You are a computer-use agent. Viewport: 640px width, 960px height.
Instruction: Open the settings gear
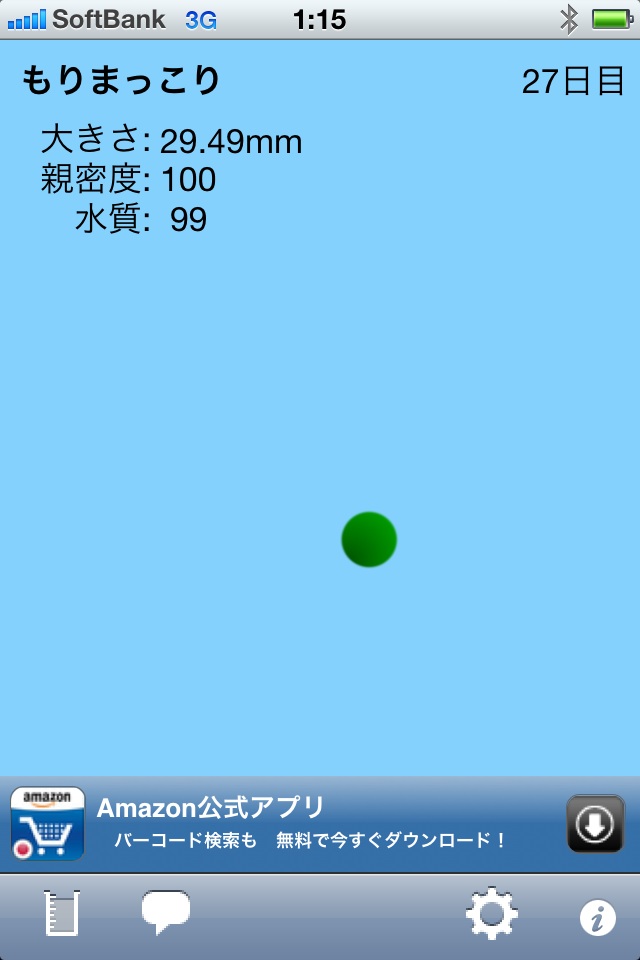(x=491, y=913)
